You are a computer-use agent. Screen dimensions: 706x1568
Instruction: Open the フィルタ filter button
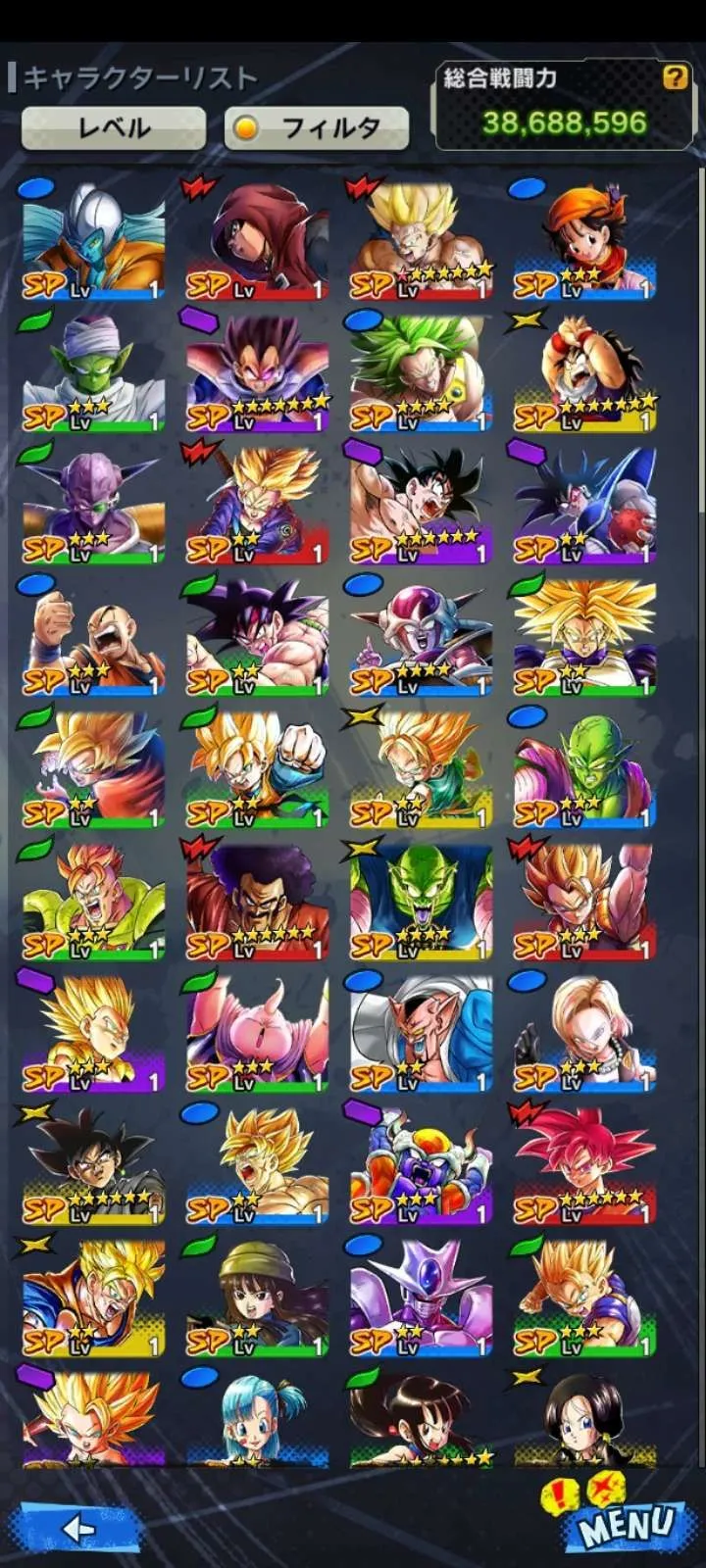[316, 128]
